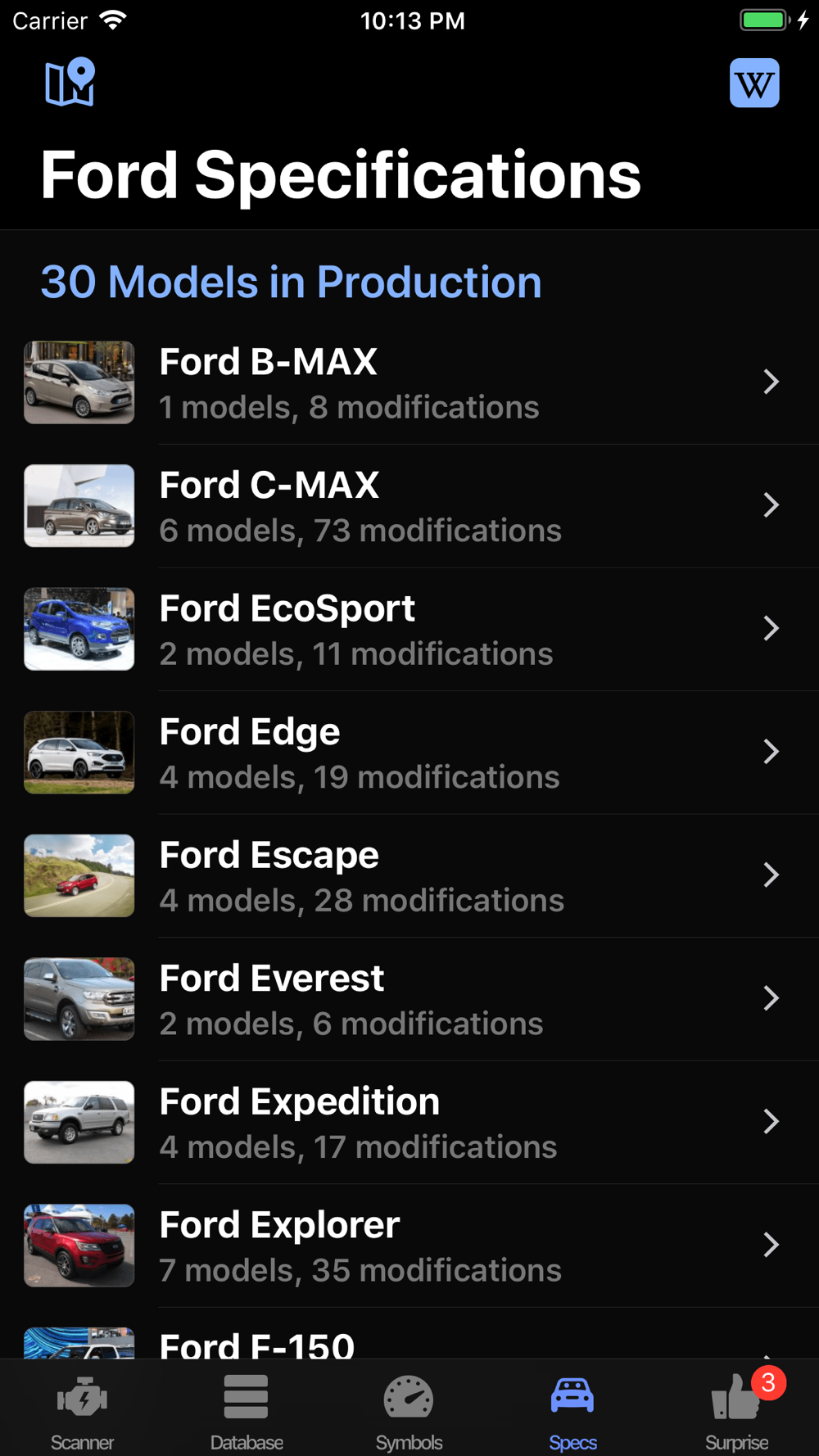Switch to the Surprise tab

[x=736, y=1410]
